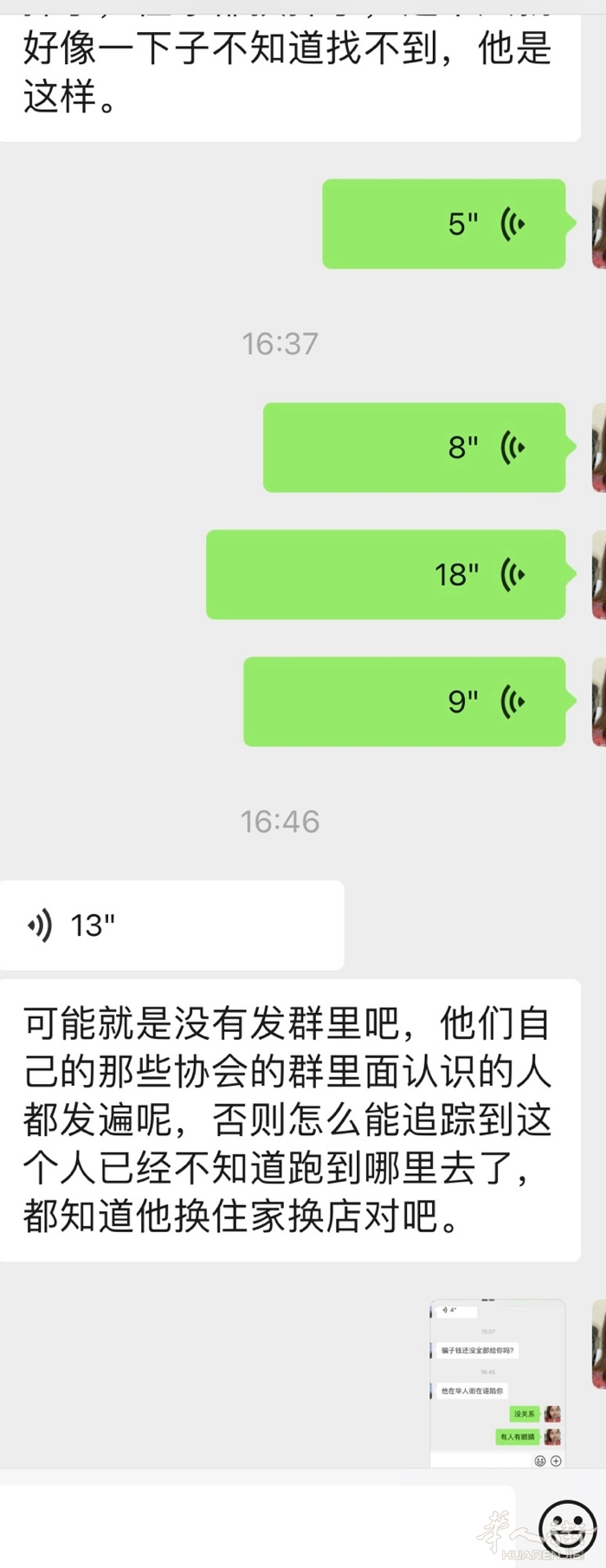The width and height of the screenshot is (606, 1568).
Task: Play the 18-second voice message
Action: (385, 574)
